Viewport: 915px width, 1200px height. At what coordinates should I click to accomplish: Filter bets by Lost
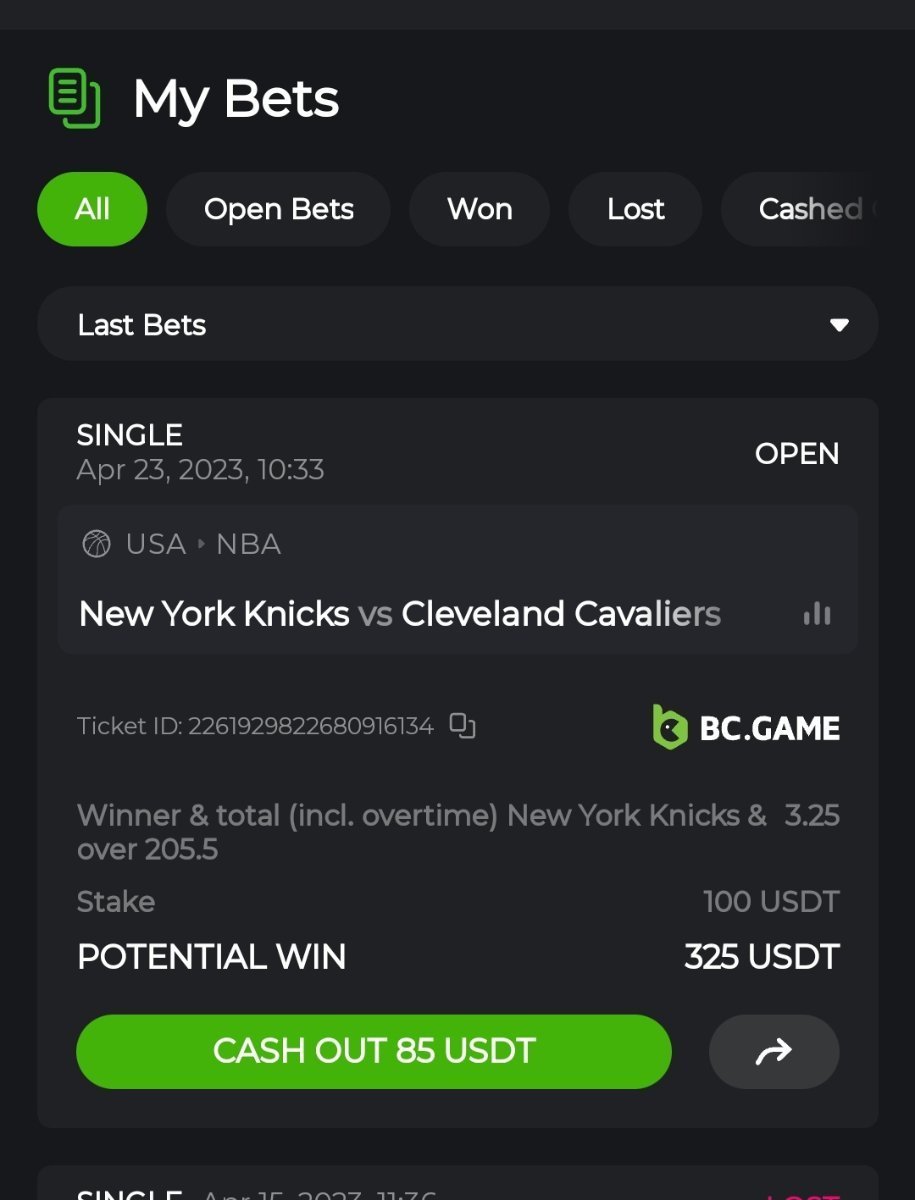(635, 209)
